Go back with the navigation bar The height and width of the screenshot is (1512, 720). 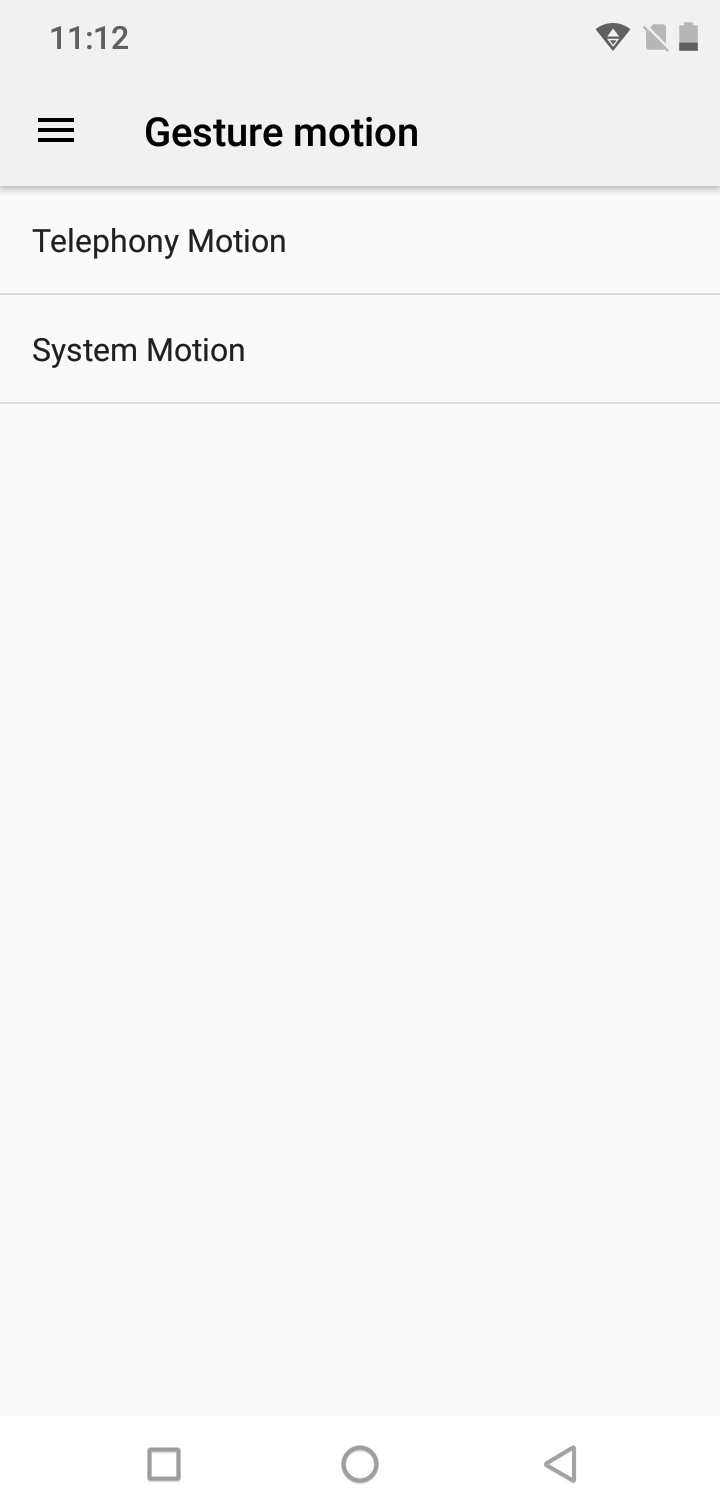coord(560,1464)
